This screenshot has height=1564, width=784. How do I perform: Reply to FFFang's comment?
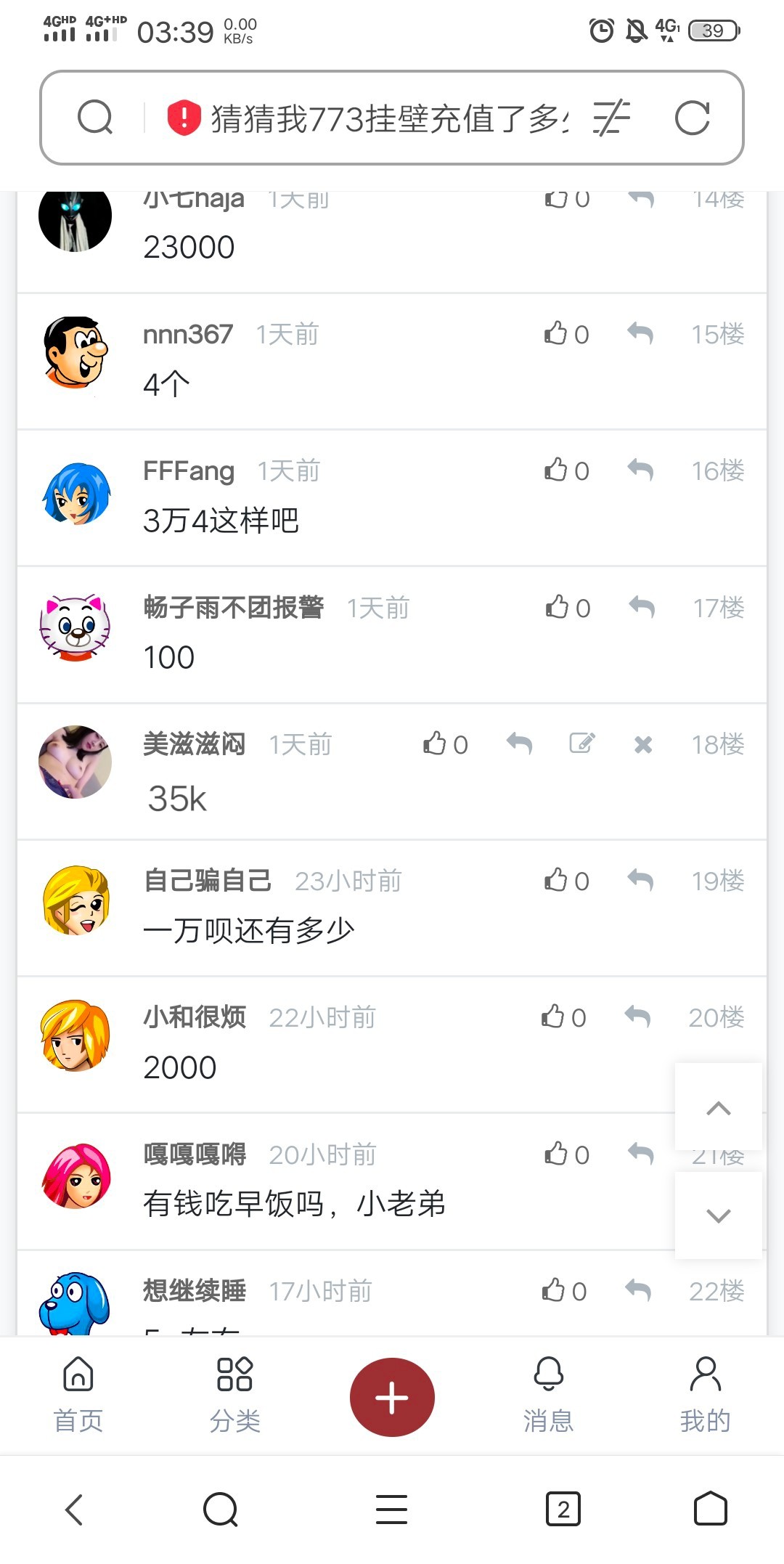point(640,470)
